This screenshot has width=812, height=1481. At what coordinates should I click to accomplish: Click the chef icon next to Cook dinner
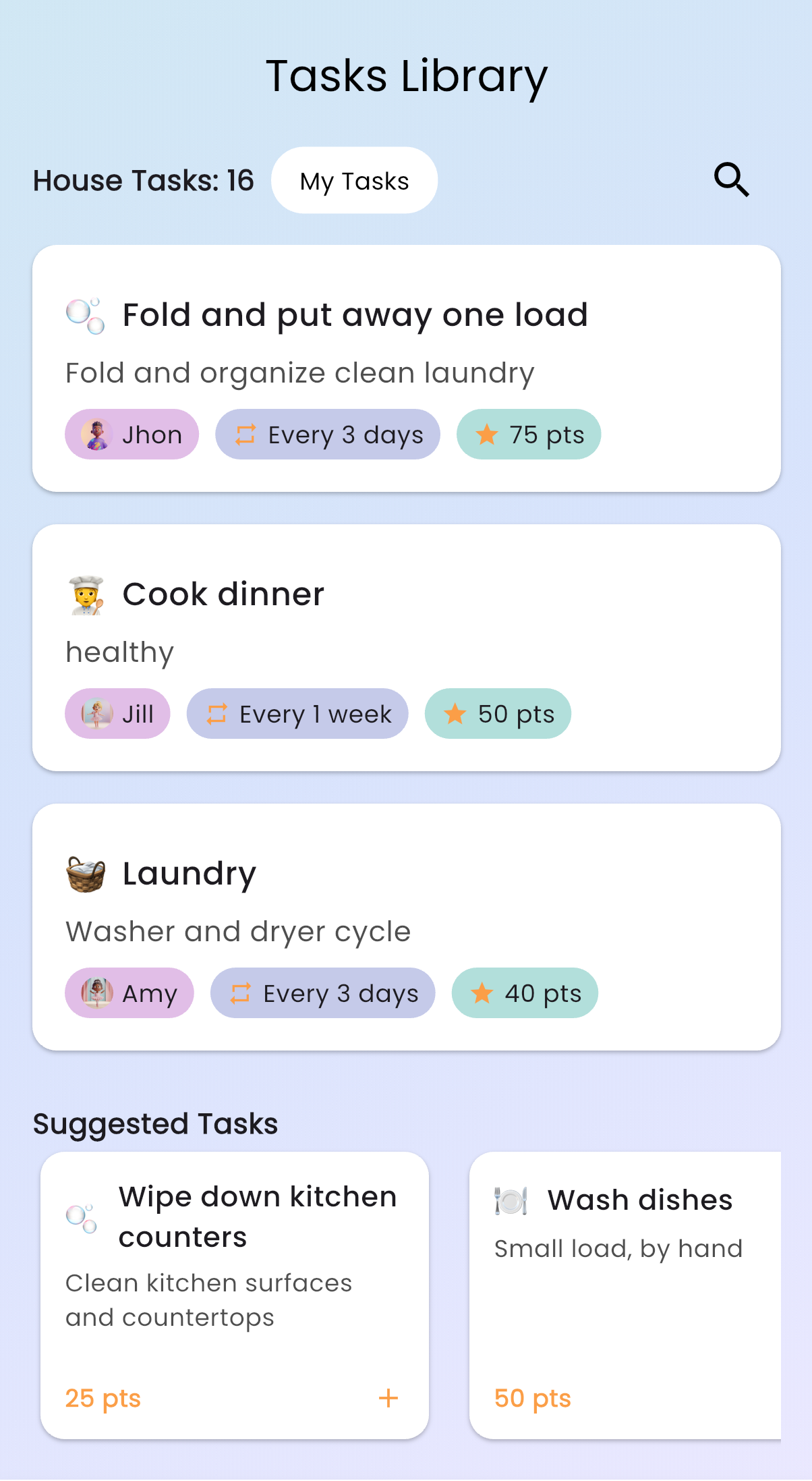pyautogui.click(x=85, y=594)
